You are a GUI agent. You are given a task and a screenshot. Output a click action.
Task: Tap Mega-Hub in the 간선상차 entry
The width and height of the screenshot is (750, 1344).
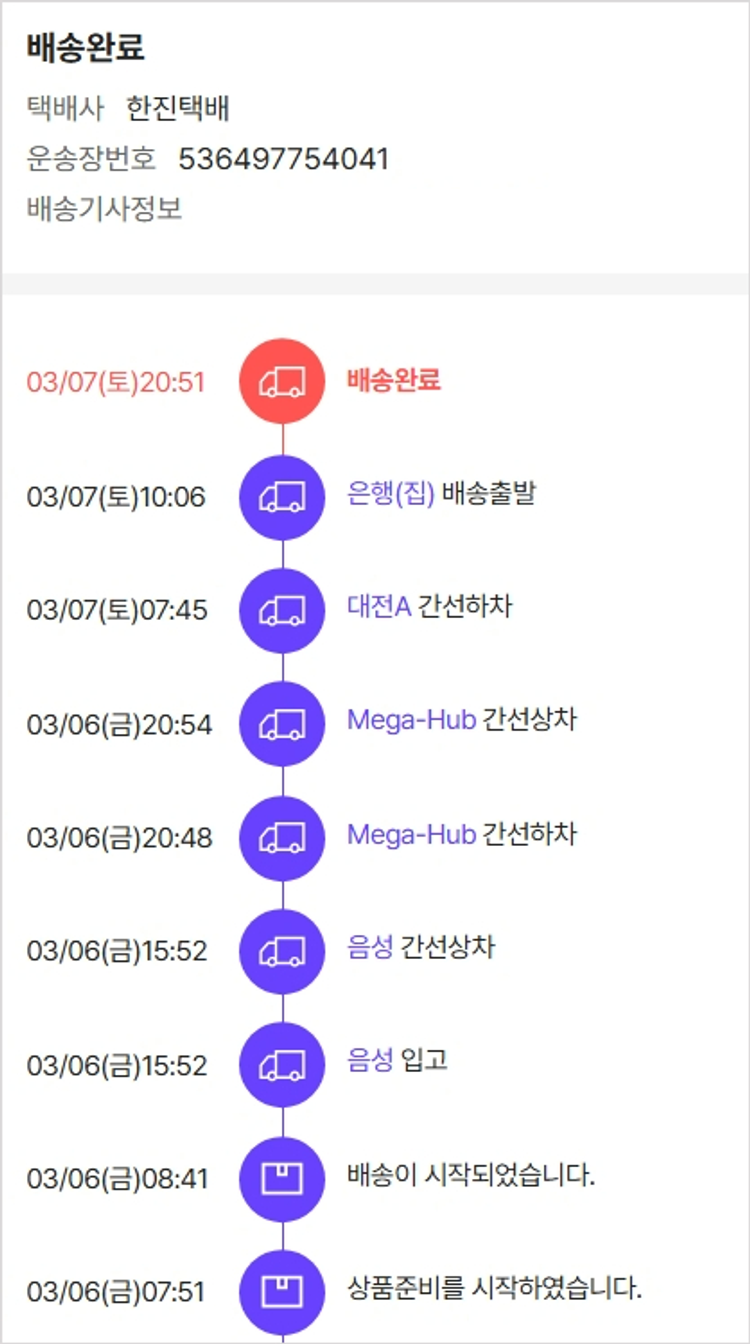click(411, 720)
